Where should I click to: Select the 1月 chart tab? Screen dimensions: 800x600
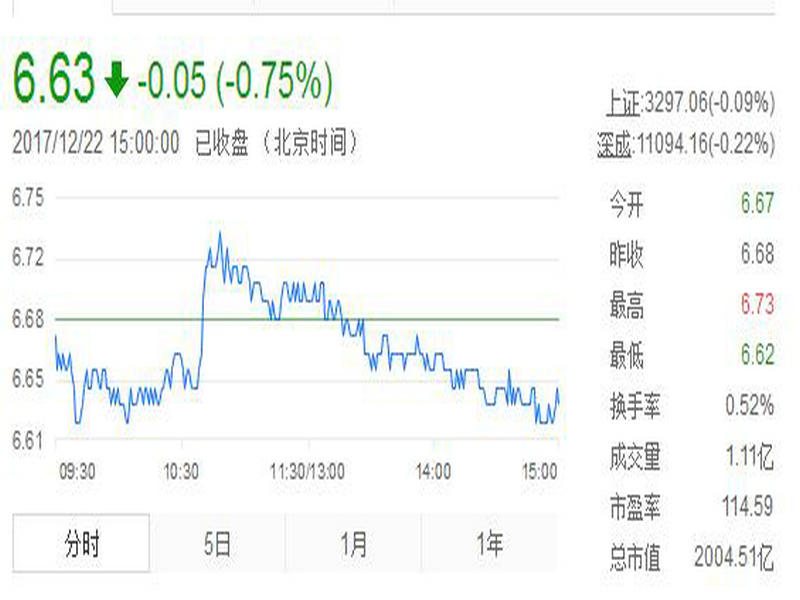pos(353,544)
